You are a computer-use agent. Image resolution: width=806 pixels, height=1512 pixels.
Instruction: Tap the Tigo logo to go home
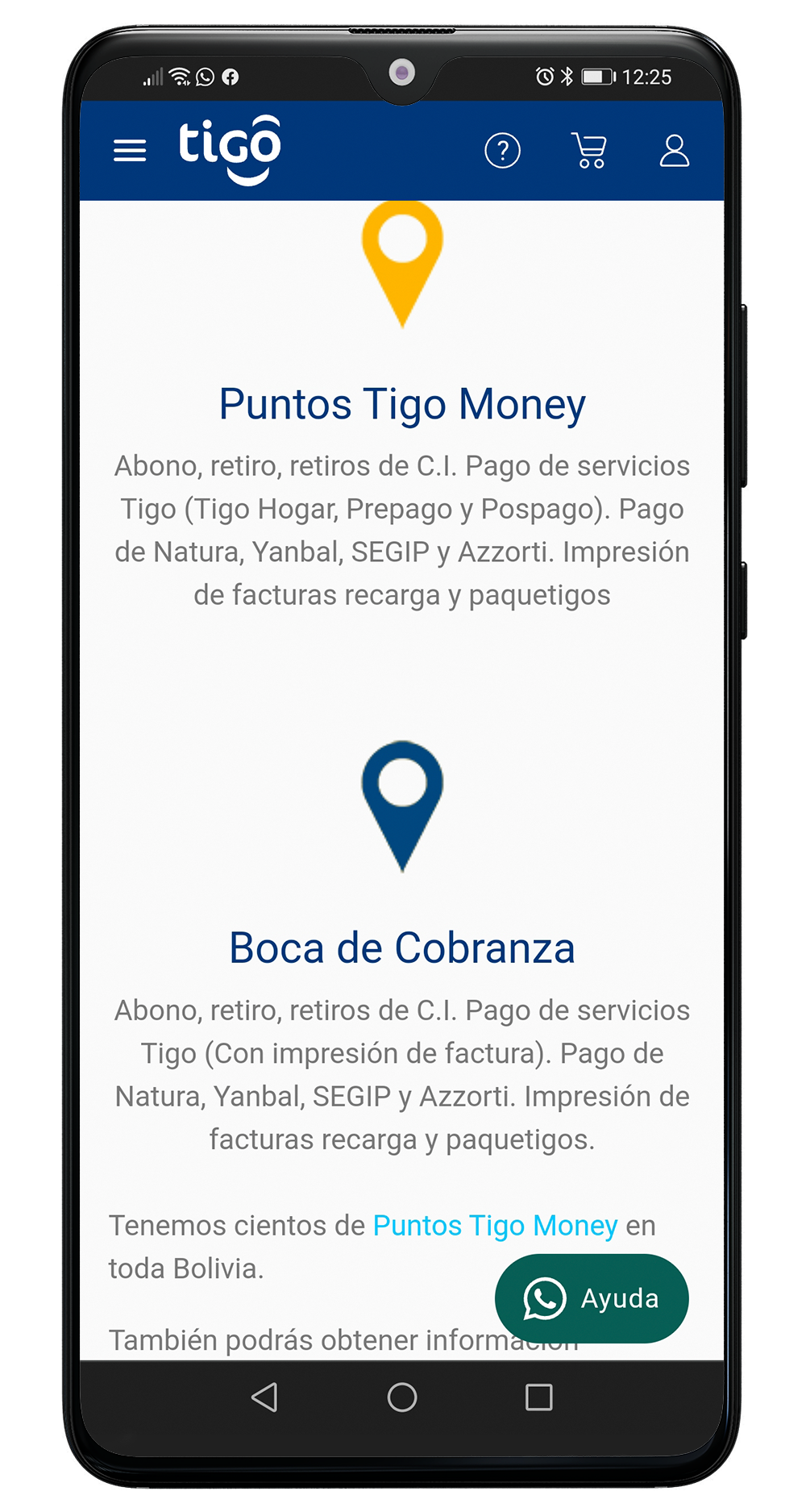tap(230, 149)
